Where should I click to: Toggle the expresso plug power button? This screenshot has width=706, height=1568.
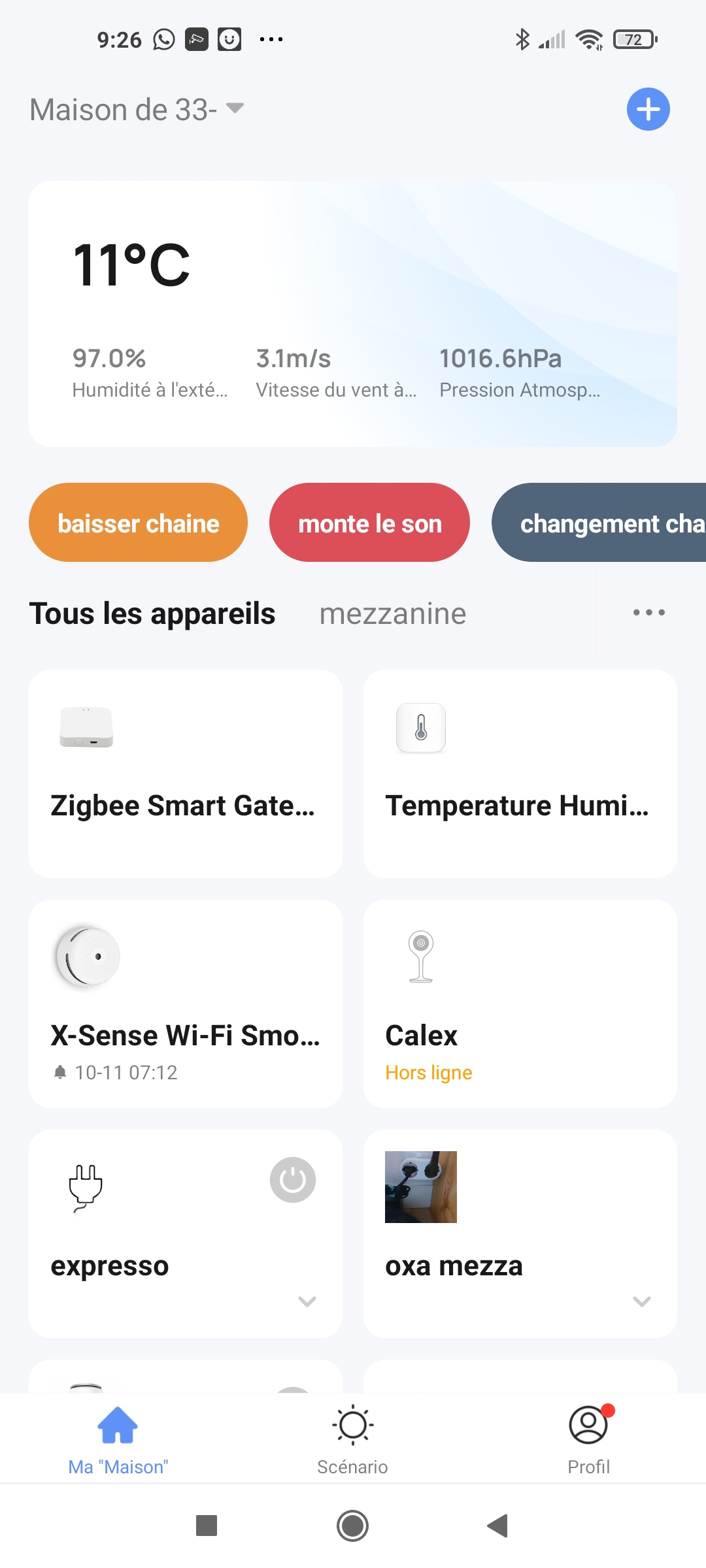pyautogui.click(x=293, y=1180)
